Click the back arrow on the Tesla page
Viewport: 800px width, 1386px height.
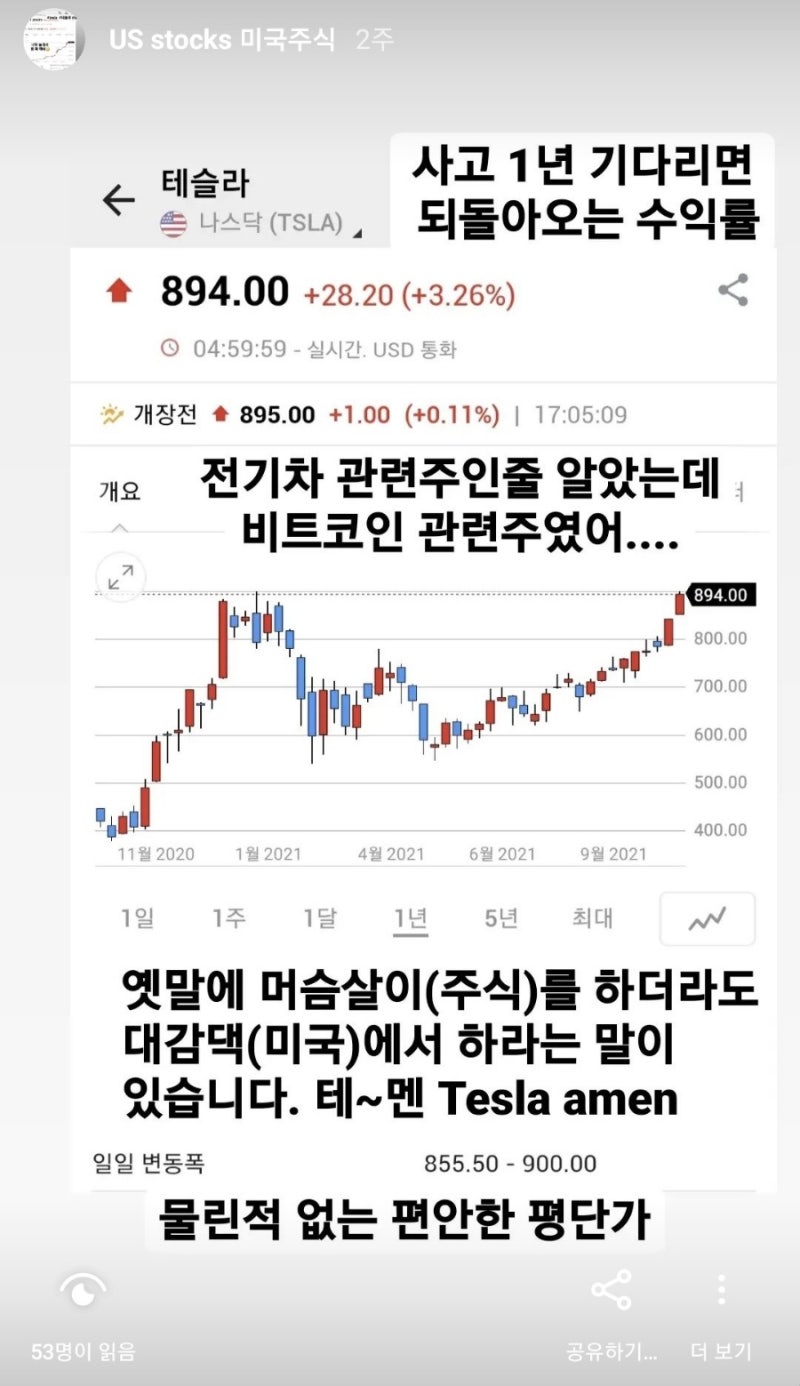(117, 199)
